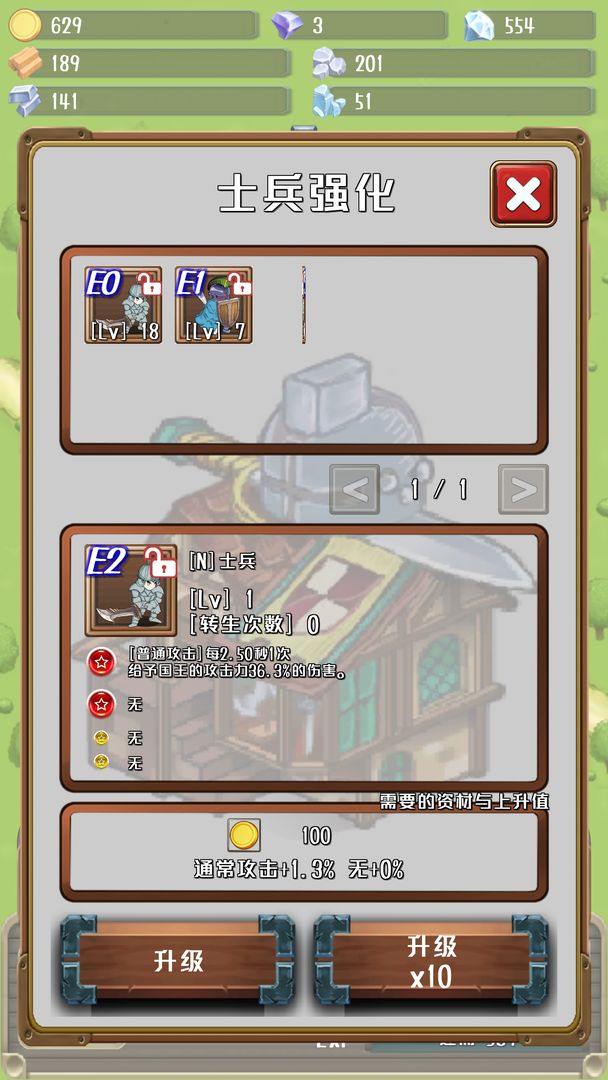608x1080 pixels.
Task: Tap the 升级 upgrade button
Action: point(178,962)
